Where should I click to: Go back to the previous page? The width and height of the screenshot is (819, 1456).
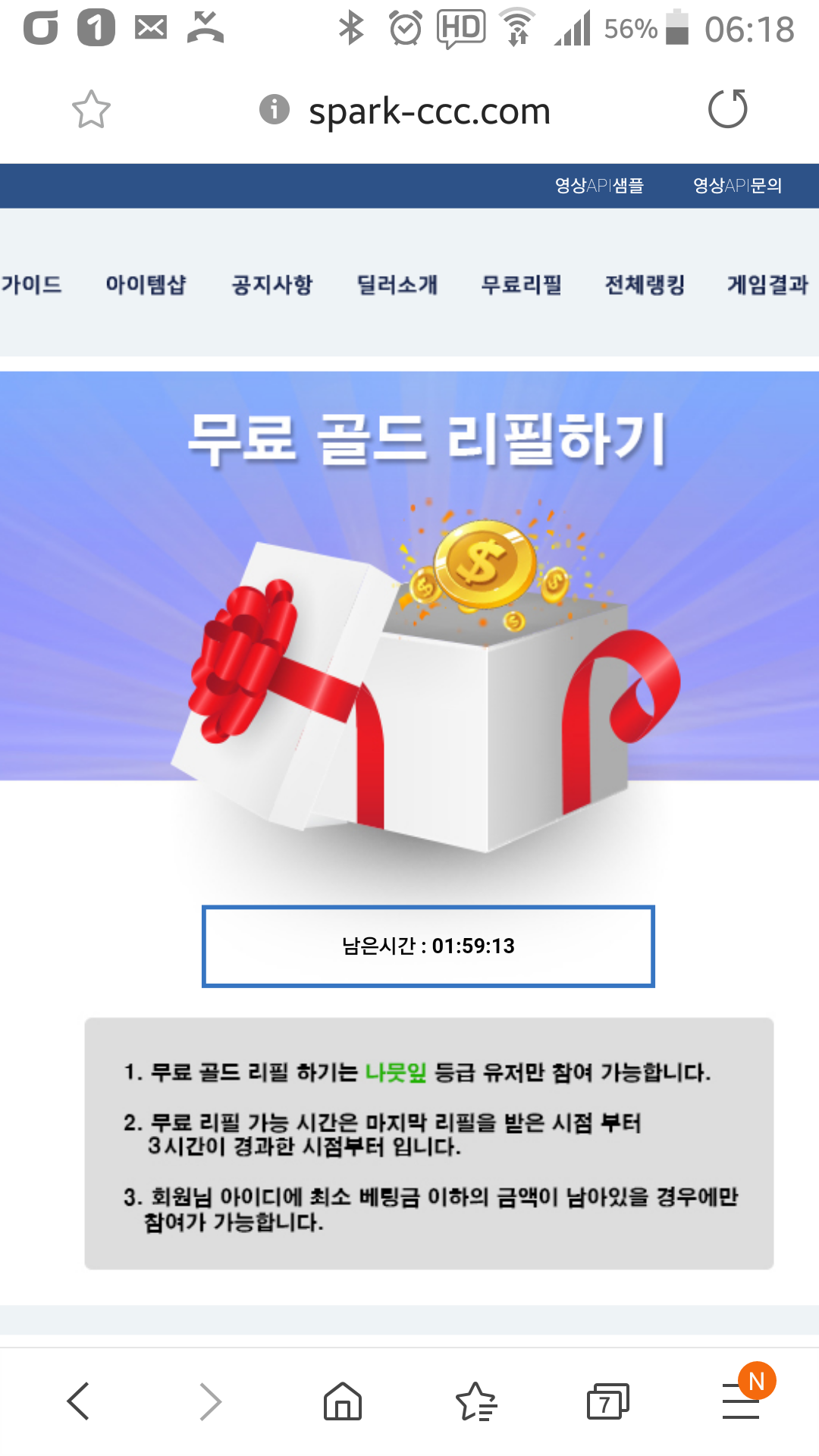[78, 1401]
